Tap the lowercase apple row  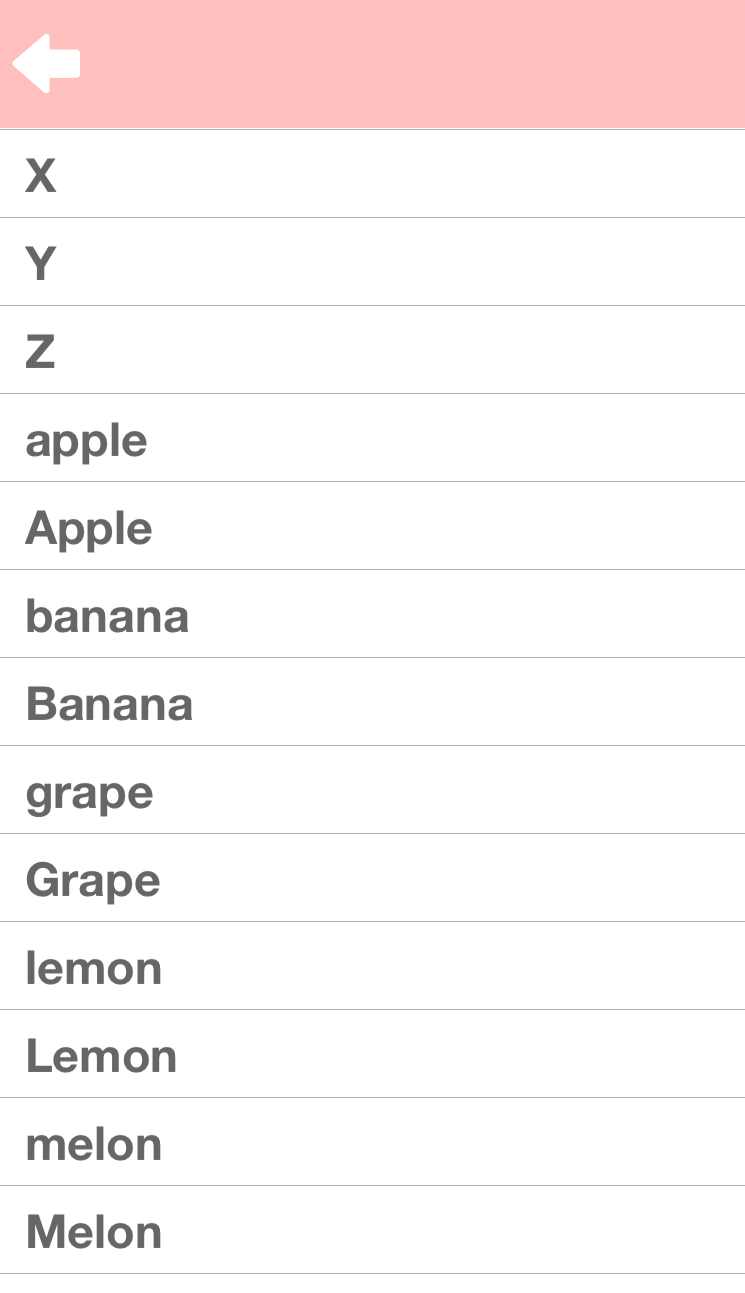[372, 438]
